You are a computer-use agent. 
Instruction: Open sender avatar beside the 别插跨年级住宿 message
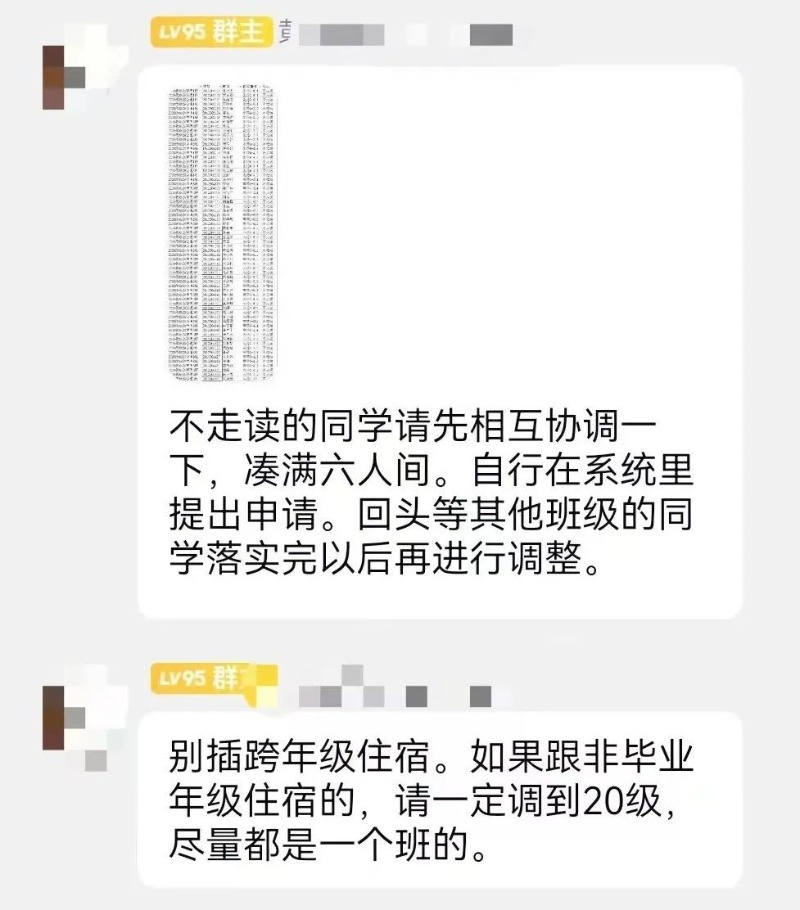click(72, 714)
